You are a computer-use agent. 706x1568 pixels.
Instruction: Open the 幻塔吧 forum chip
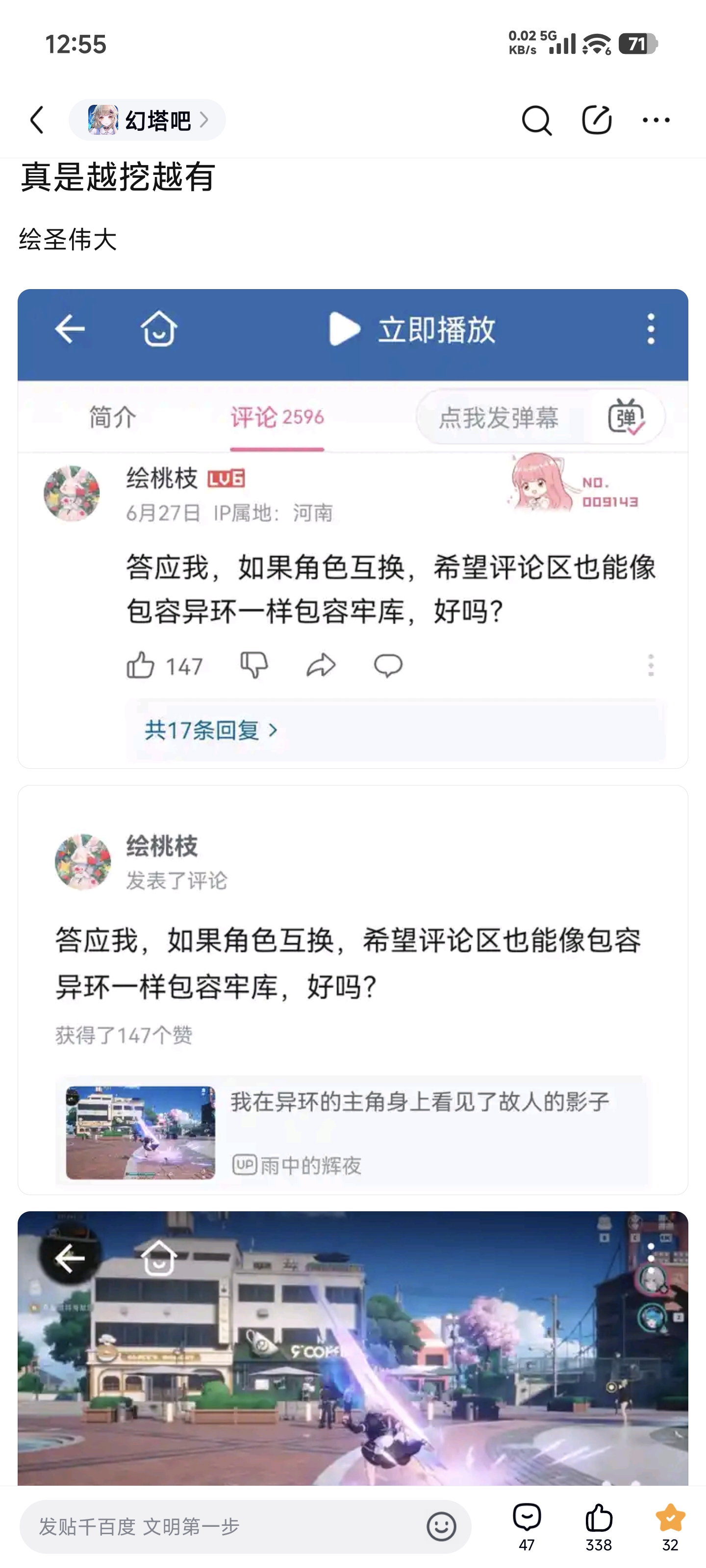[x=147, y=120]
